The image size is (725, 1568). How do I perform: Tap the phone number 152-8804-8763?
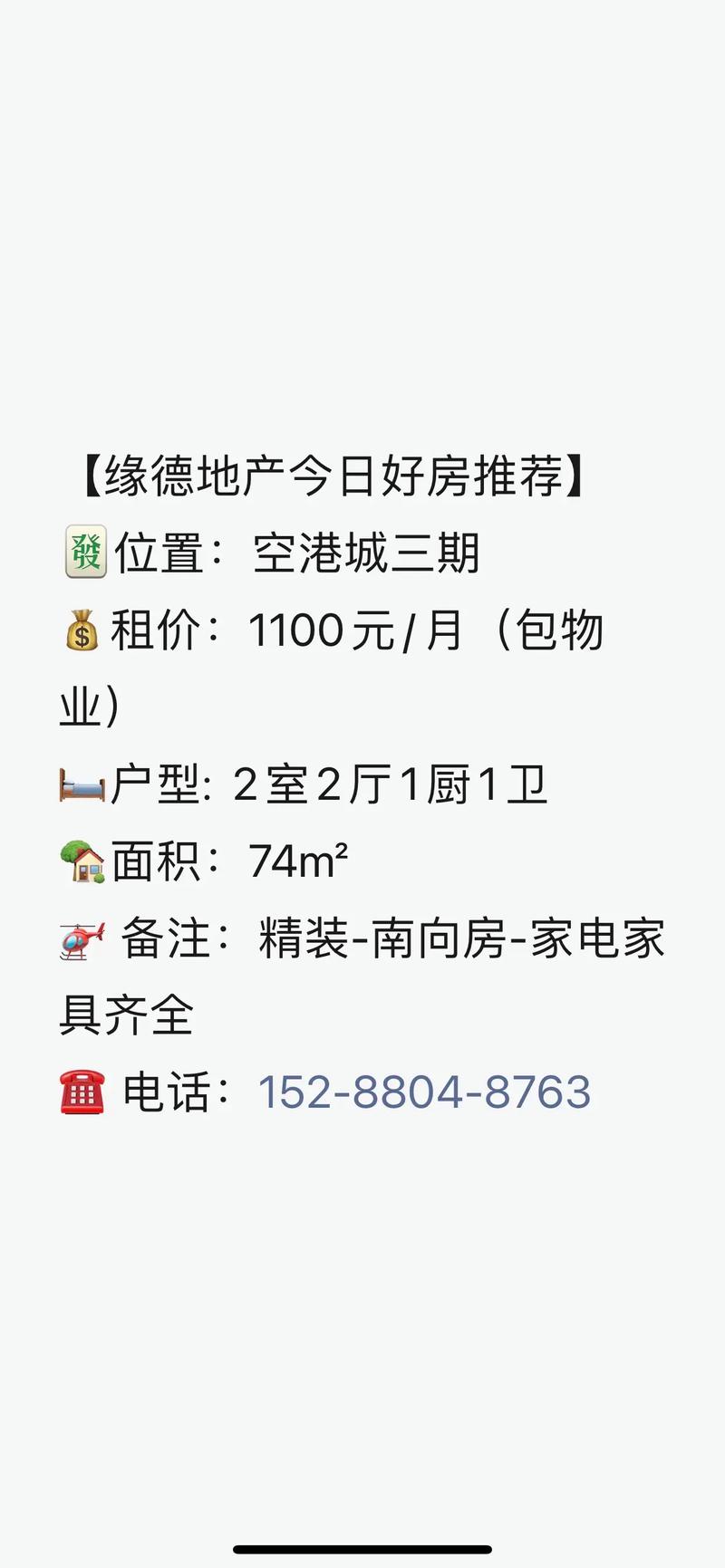click(425, 1092)
